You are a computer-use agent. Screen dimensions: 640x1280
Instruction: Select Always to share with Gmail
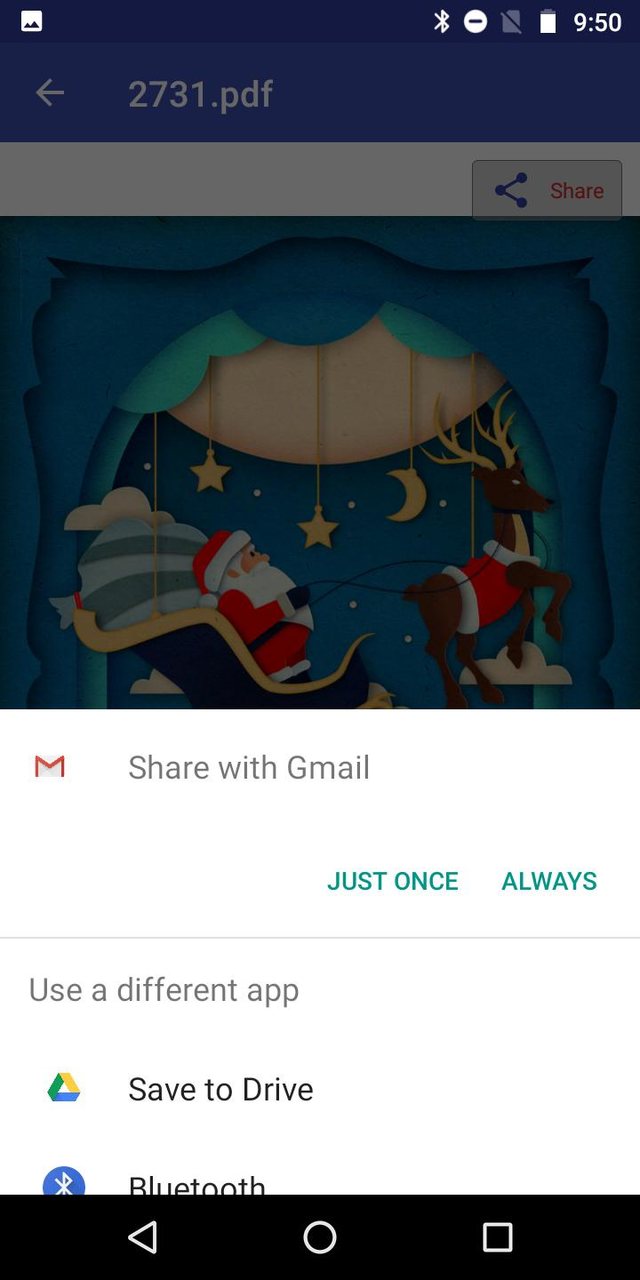[549, 881]
